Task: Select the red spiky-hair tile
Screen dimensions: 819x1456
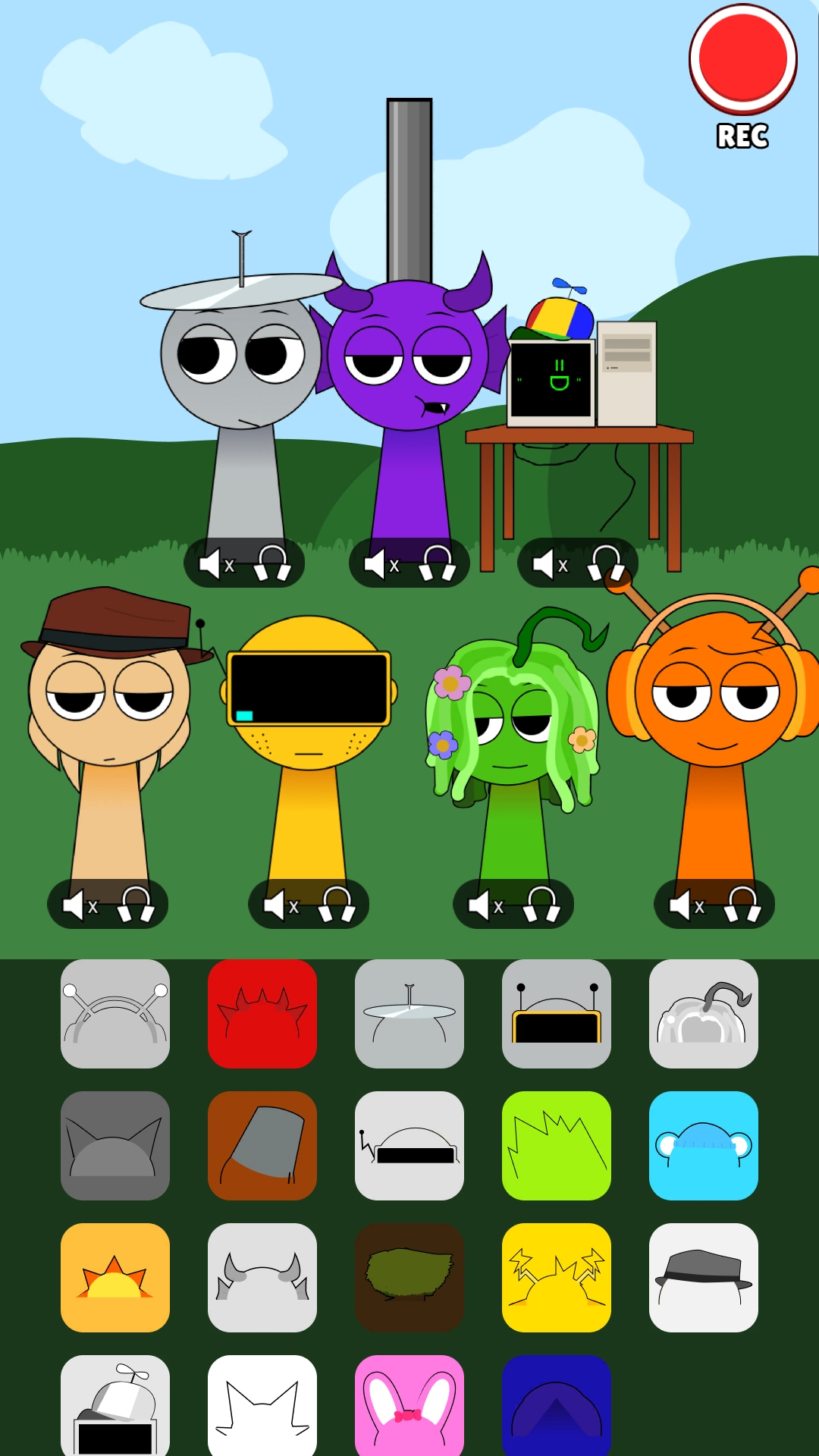Action: (x=262, y=1014)
